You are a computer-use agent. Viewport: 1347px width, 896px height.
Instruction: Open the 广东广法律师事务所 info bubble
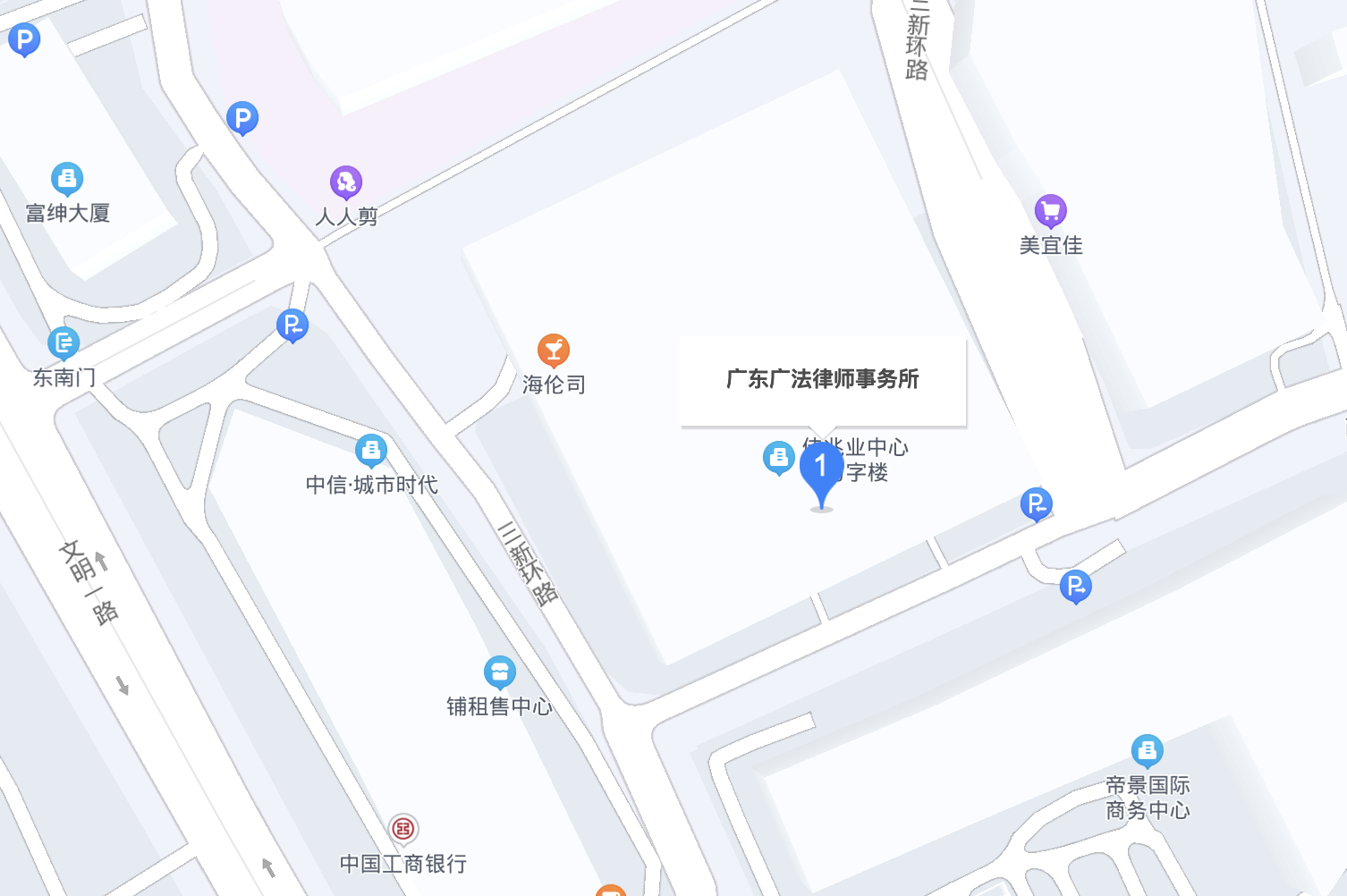pos(823,380)
